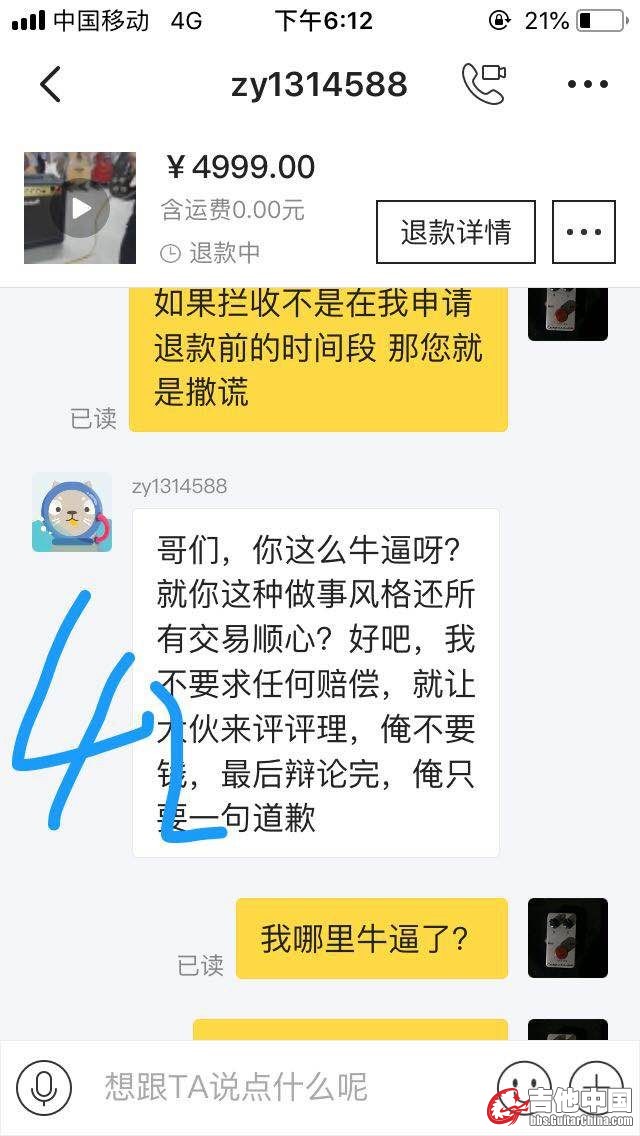The image size is (640, 1136).
Task: Tap zy1314588's cat avatar
Action: pos(72,512)
